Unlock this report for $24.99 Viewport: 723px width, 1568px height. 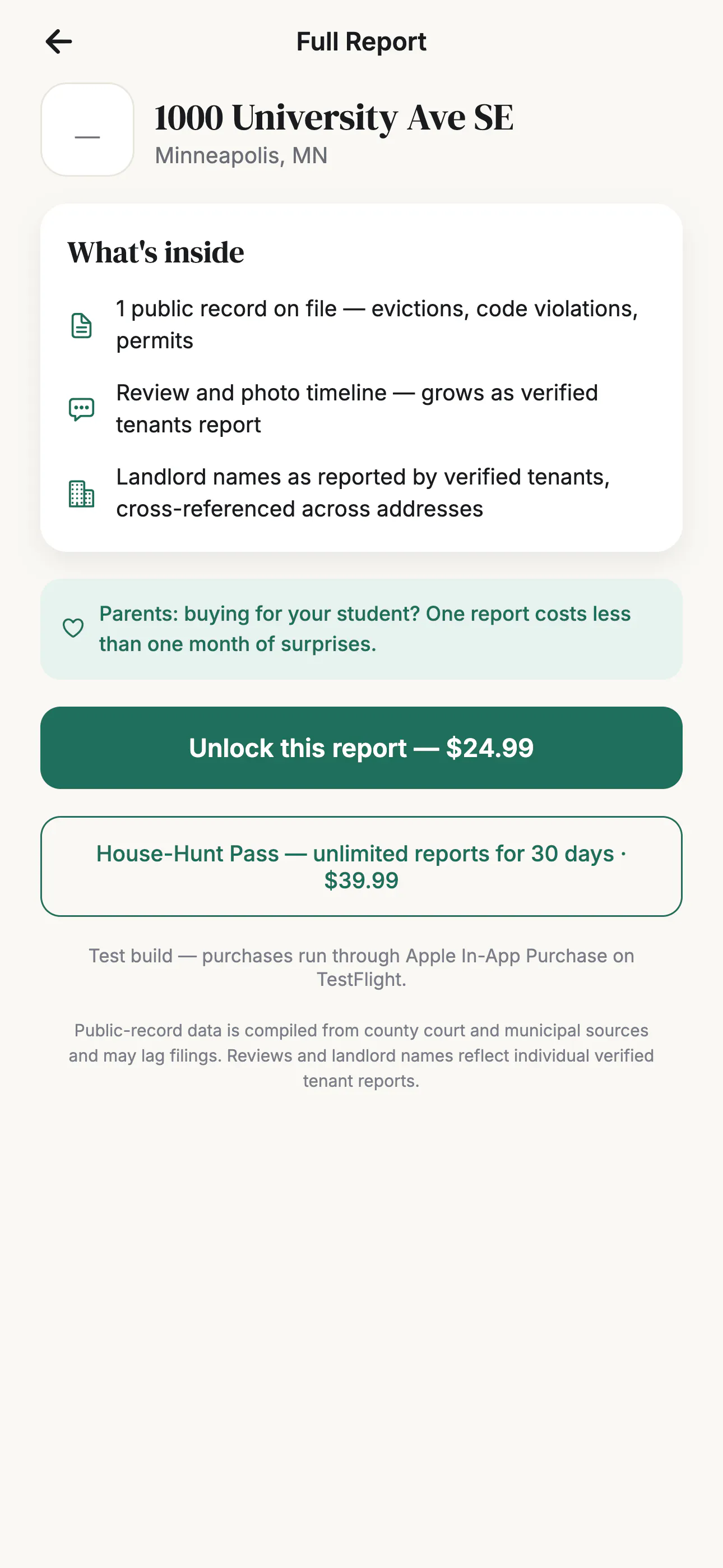coord(361,748)
